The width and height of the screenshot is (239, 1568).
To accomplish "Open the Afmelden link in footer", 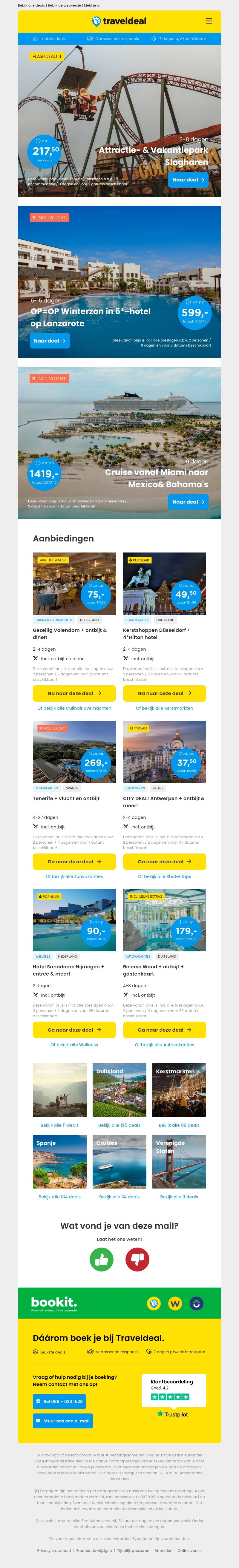I will (x=163, y=1550).
